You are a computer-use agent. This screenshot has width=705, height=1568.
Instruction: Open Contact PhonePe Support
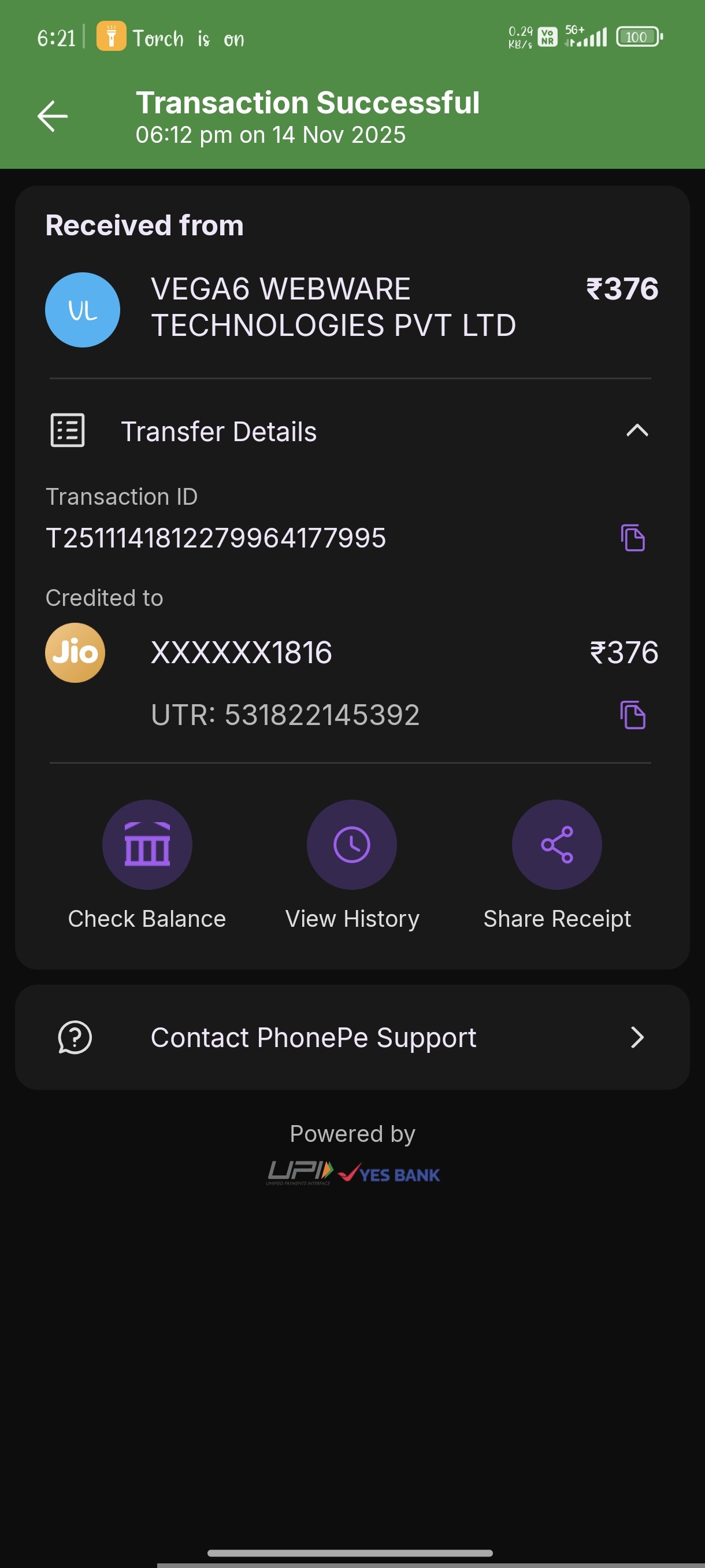click(313, 1037)
